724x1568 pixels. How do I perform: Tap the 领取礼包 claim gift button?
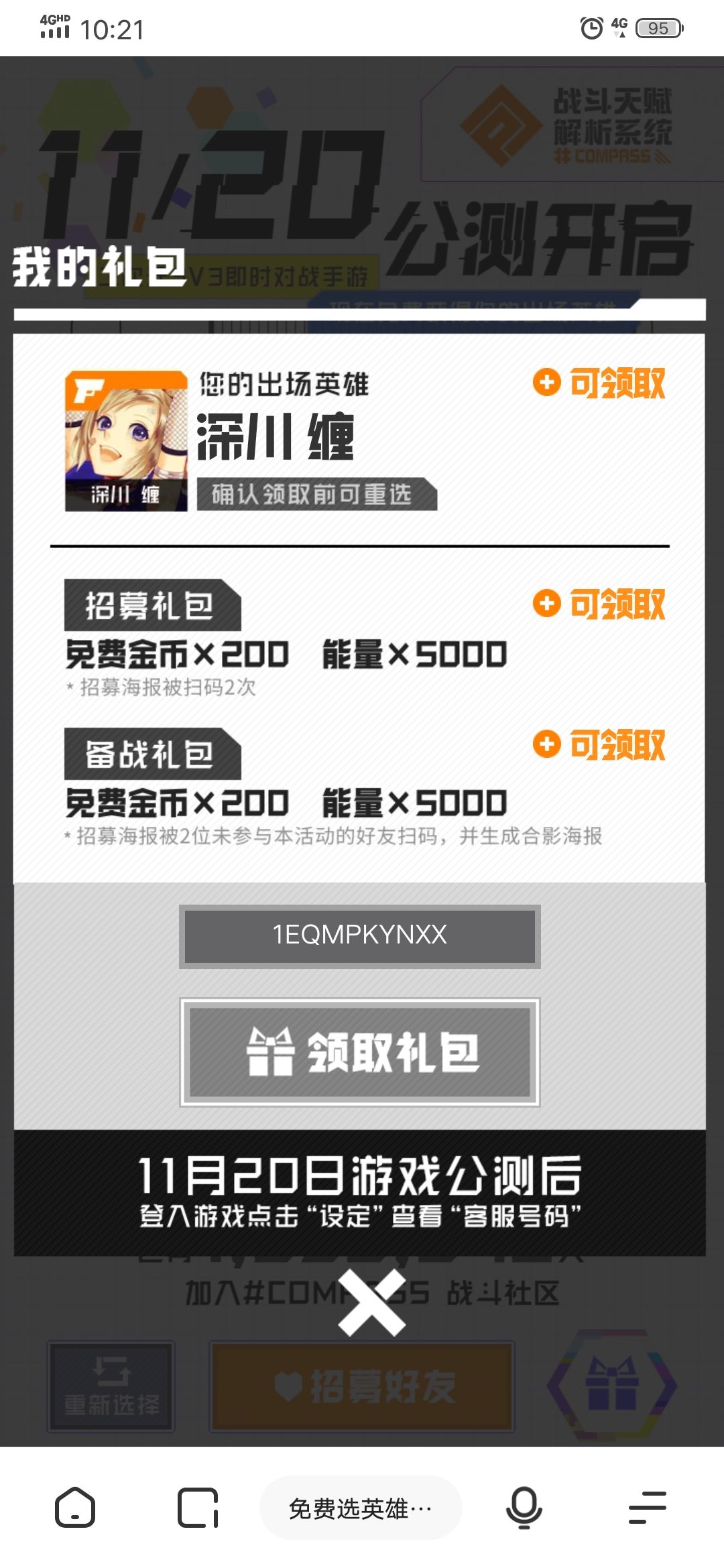coord(360,1052)
